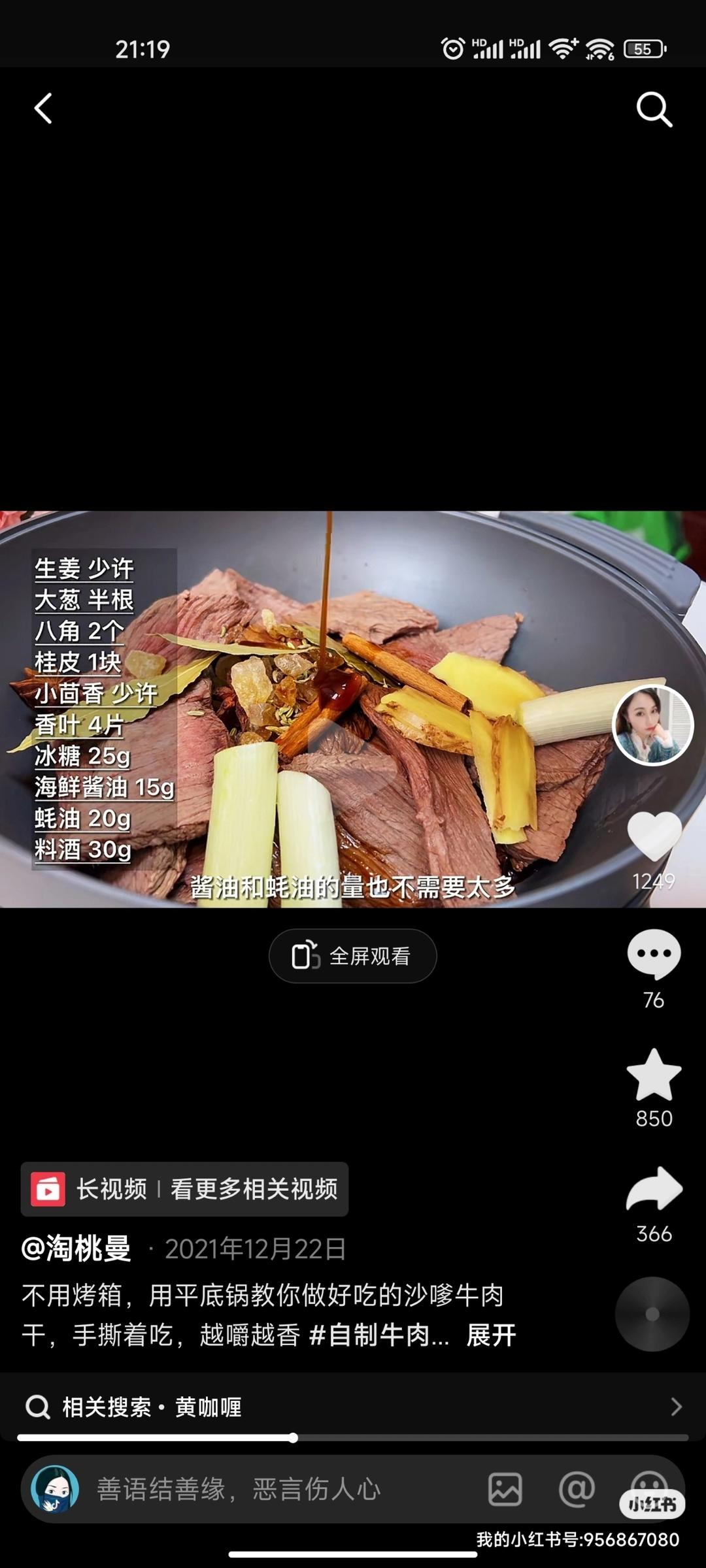
Task: Mention someone with the @ icon
Action: tap(577, 1489)
